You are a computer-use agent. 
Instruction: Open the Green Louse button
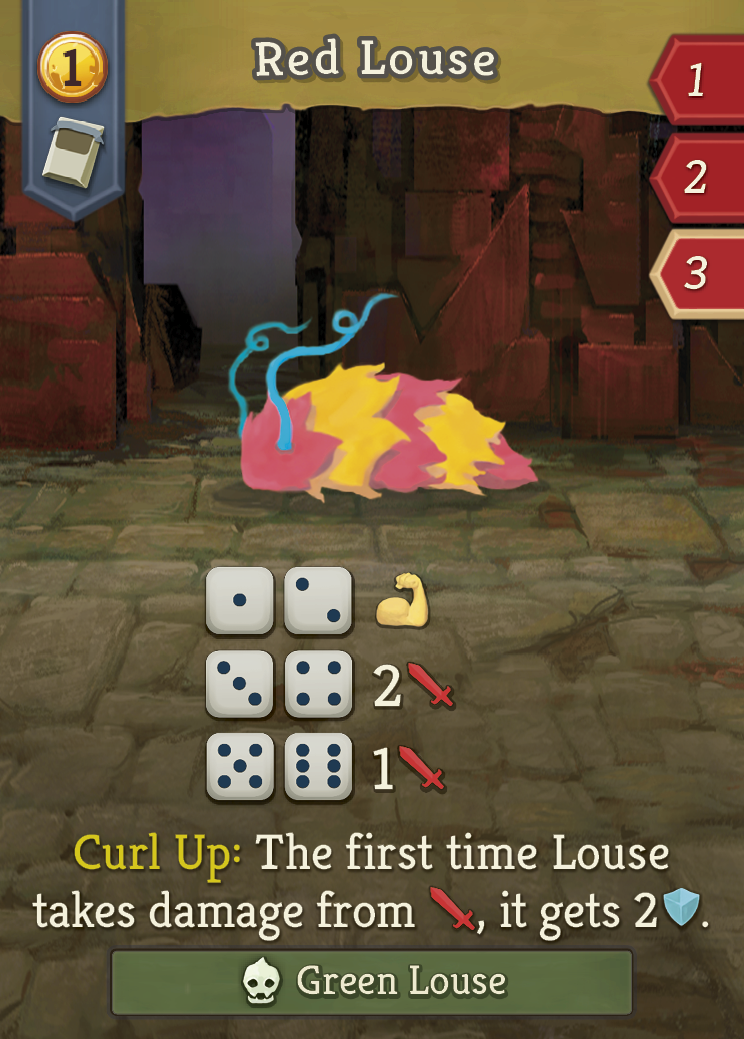click(372, 982)
